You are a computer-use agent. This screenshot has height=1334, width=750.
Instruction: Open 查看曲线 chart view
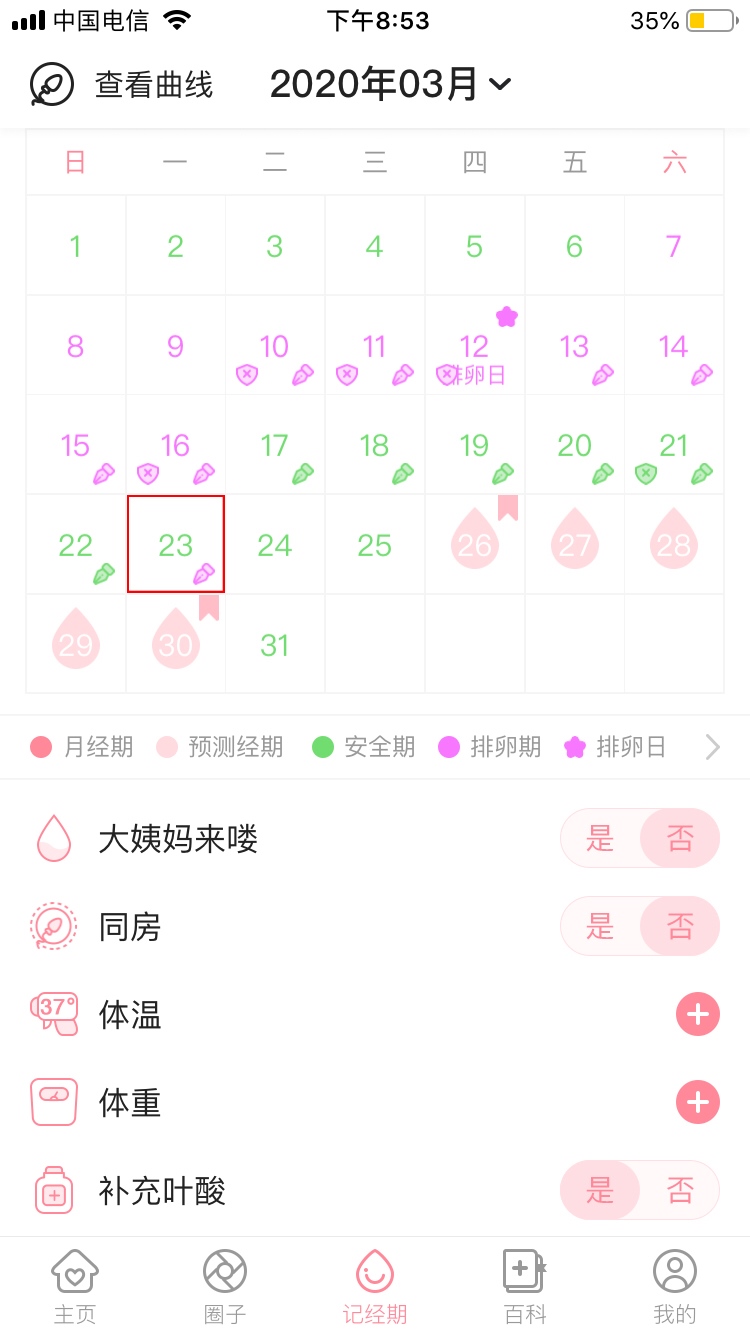coord(122,85)
